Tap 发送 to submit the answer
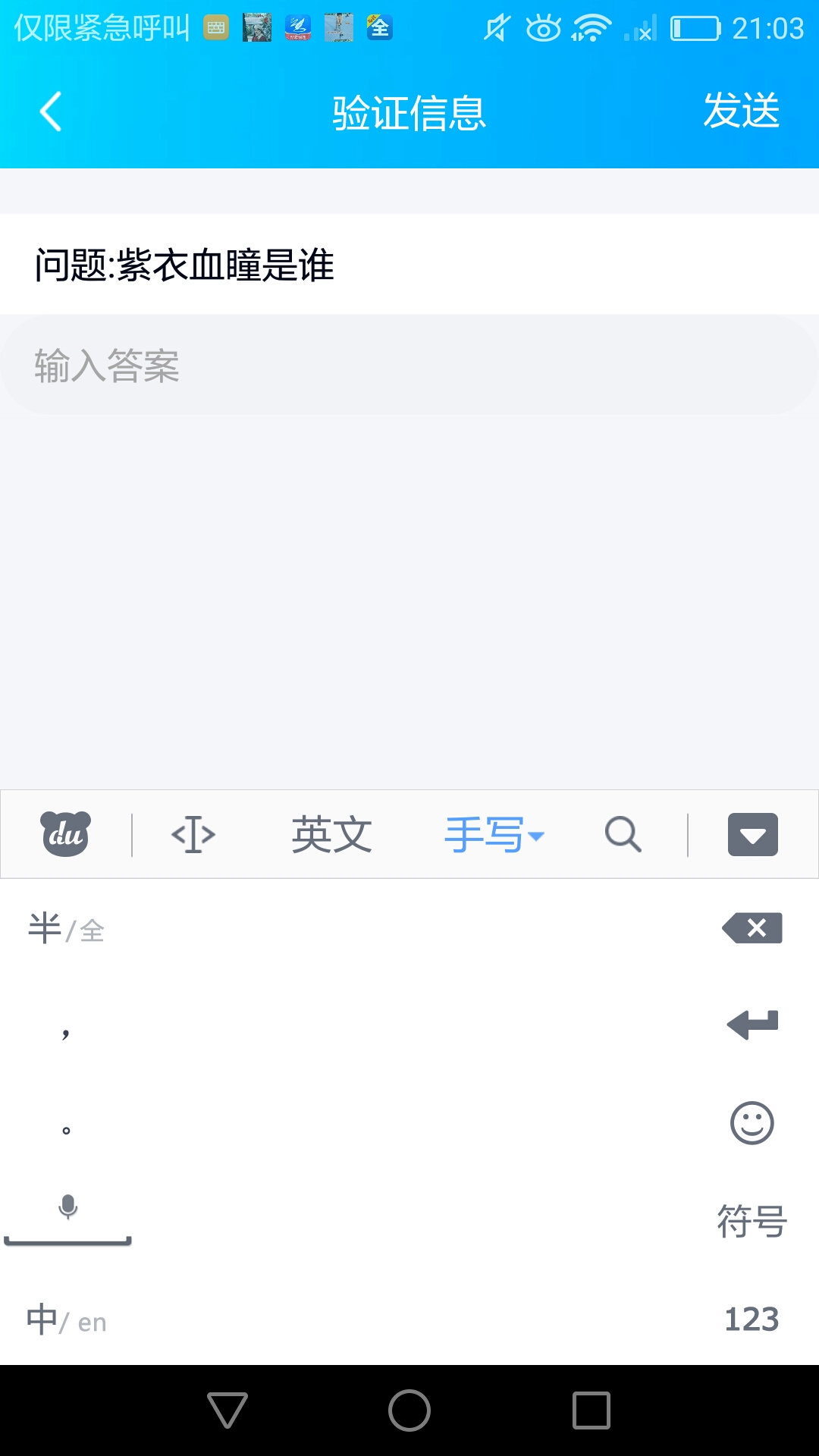819x1456 pixels. 741,111
